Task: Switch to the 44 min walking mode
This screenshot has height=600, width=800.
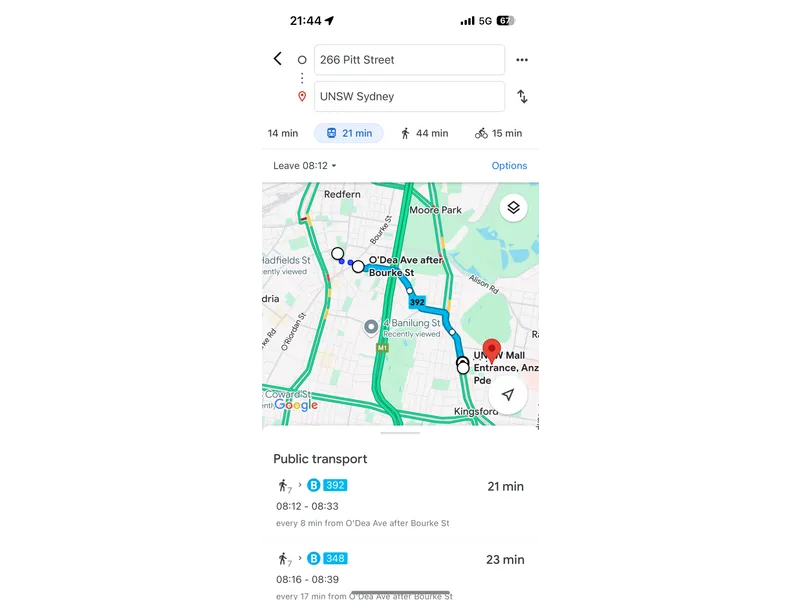Action: tap(424, 133)
